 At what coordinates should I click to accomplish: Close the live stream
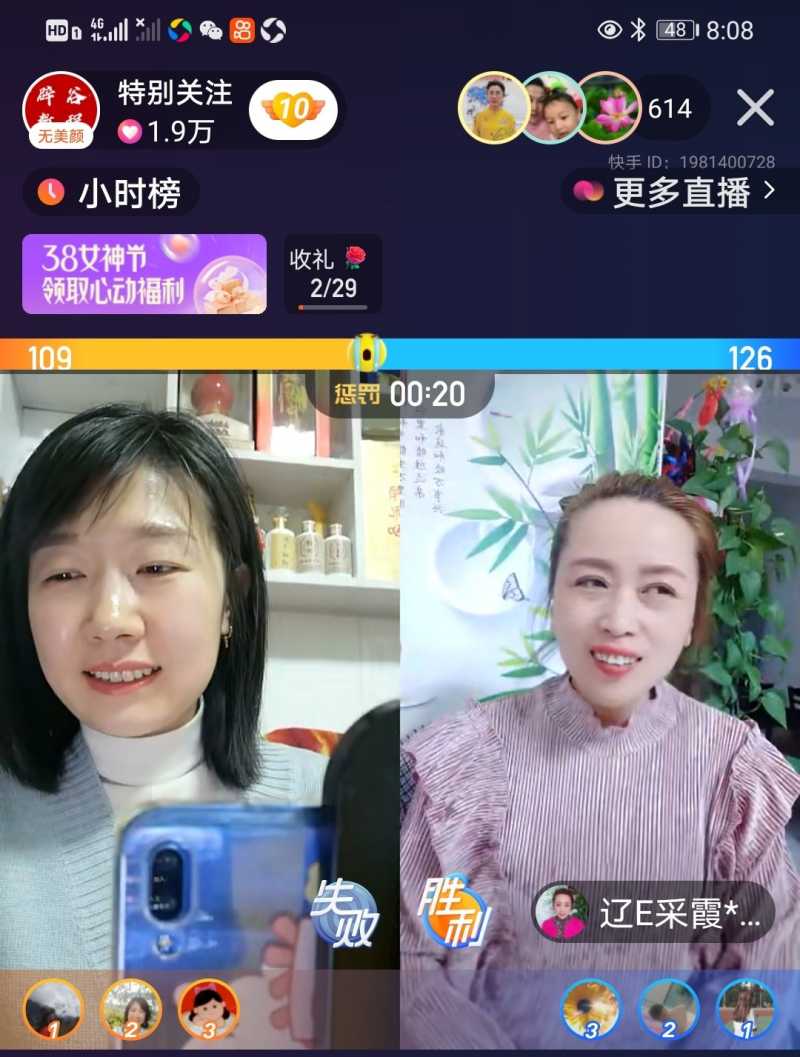[755, 108]
